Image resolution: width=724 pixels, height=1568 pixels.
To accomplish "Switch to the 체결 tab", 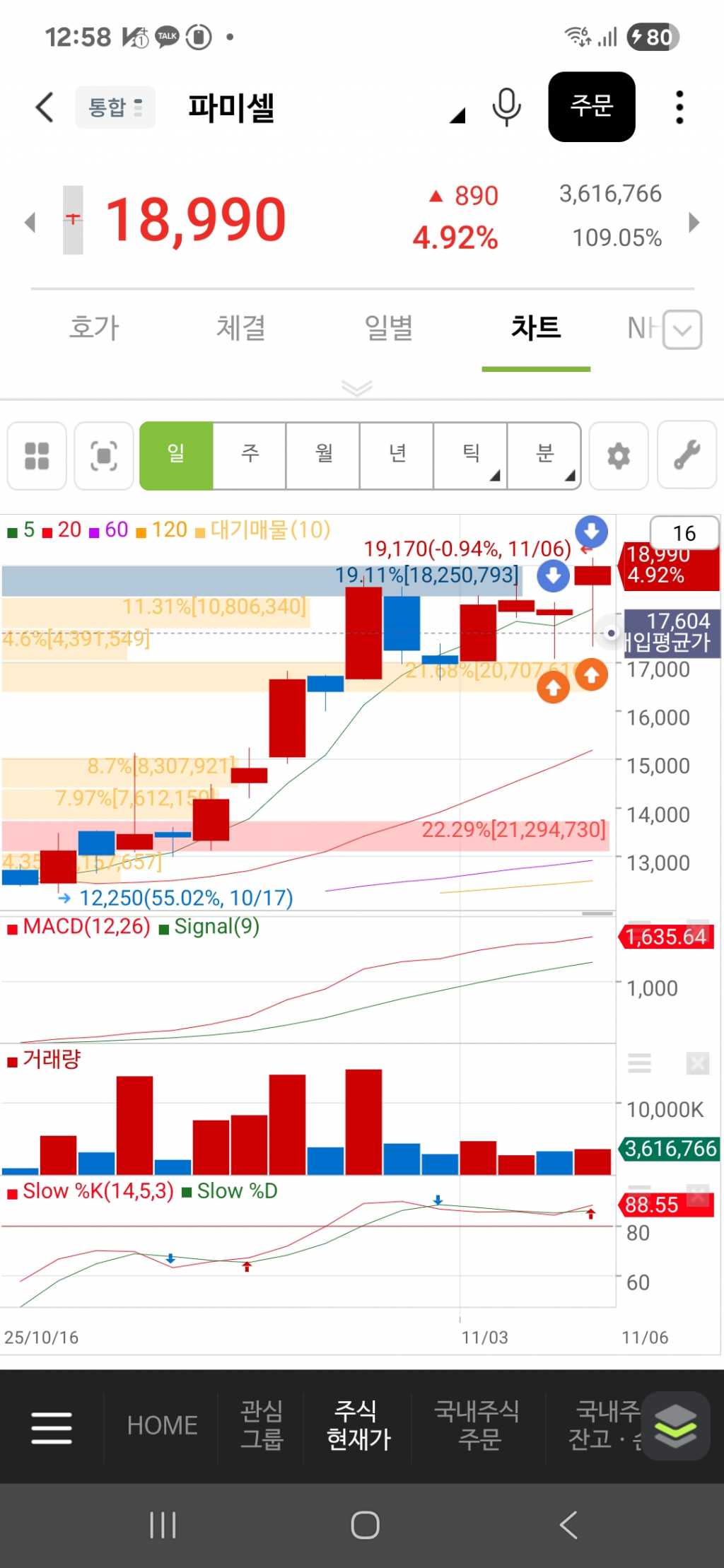I will (241, 328).
